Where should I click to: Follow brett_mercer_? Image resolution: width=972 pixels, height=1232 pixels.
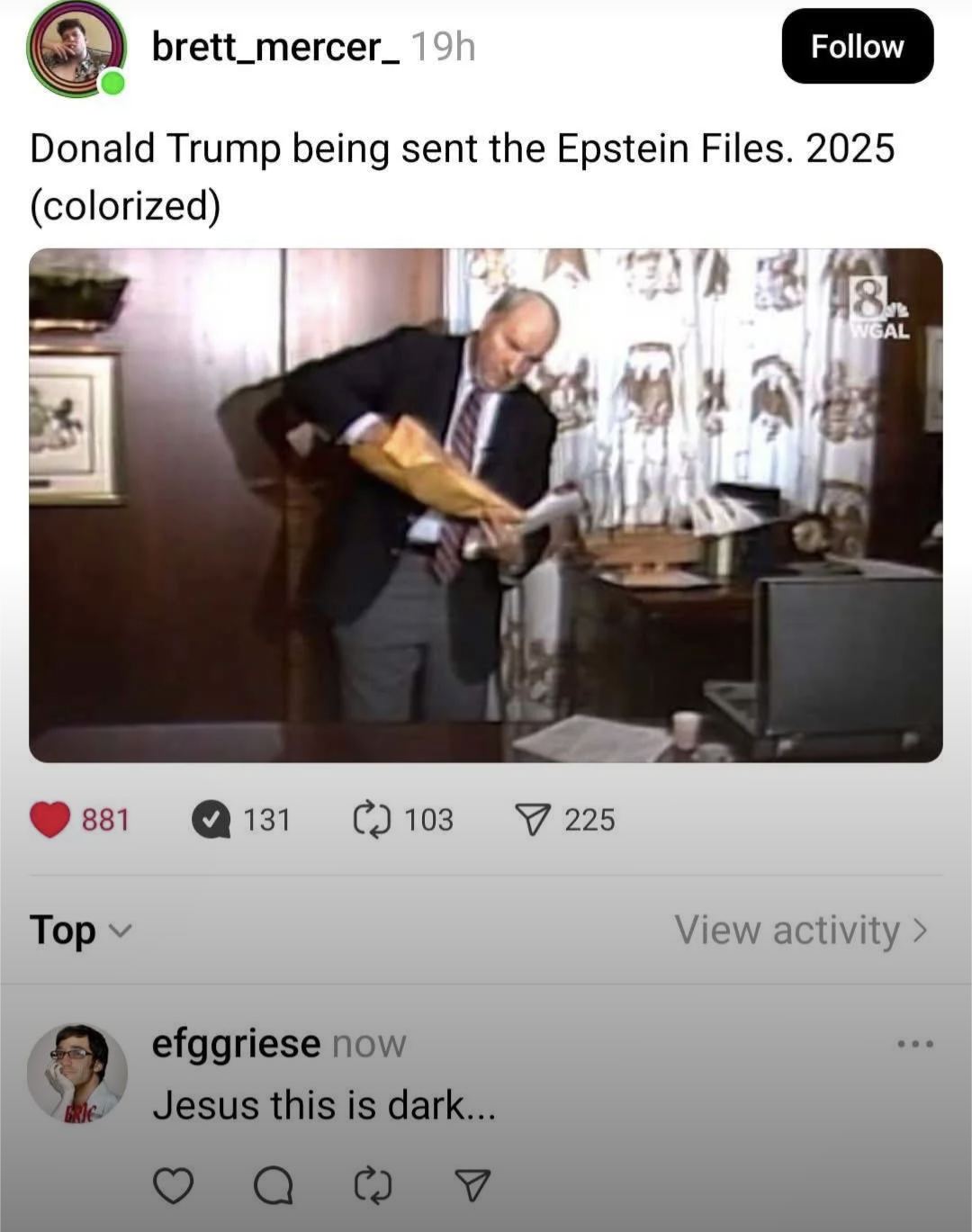coord(857,47)
